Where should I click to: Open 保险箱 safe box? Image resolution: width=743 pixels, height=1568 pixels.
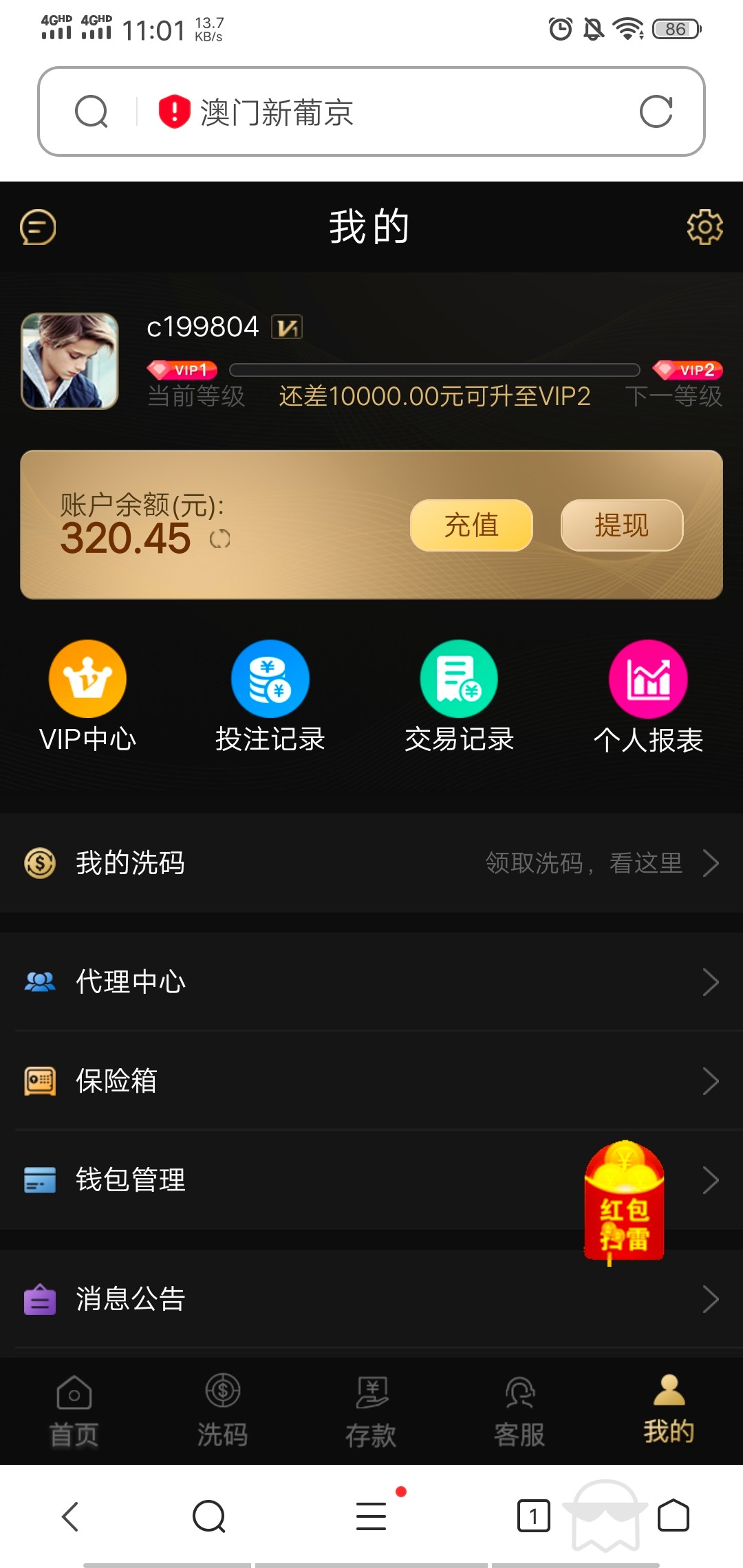[x=371, y=1080]
